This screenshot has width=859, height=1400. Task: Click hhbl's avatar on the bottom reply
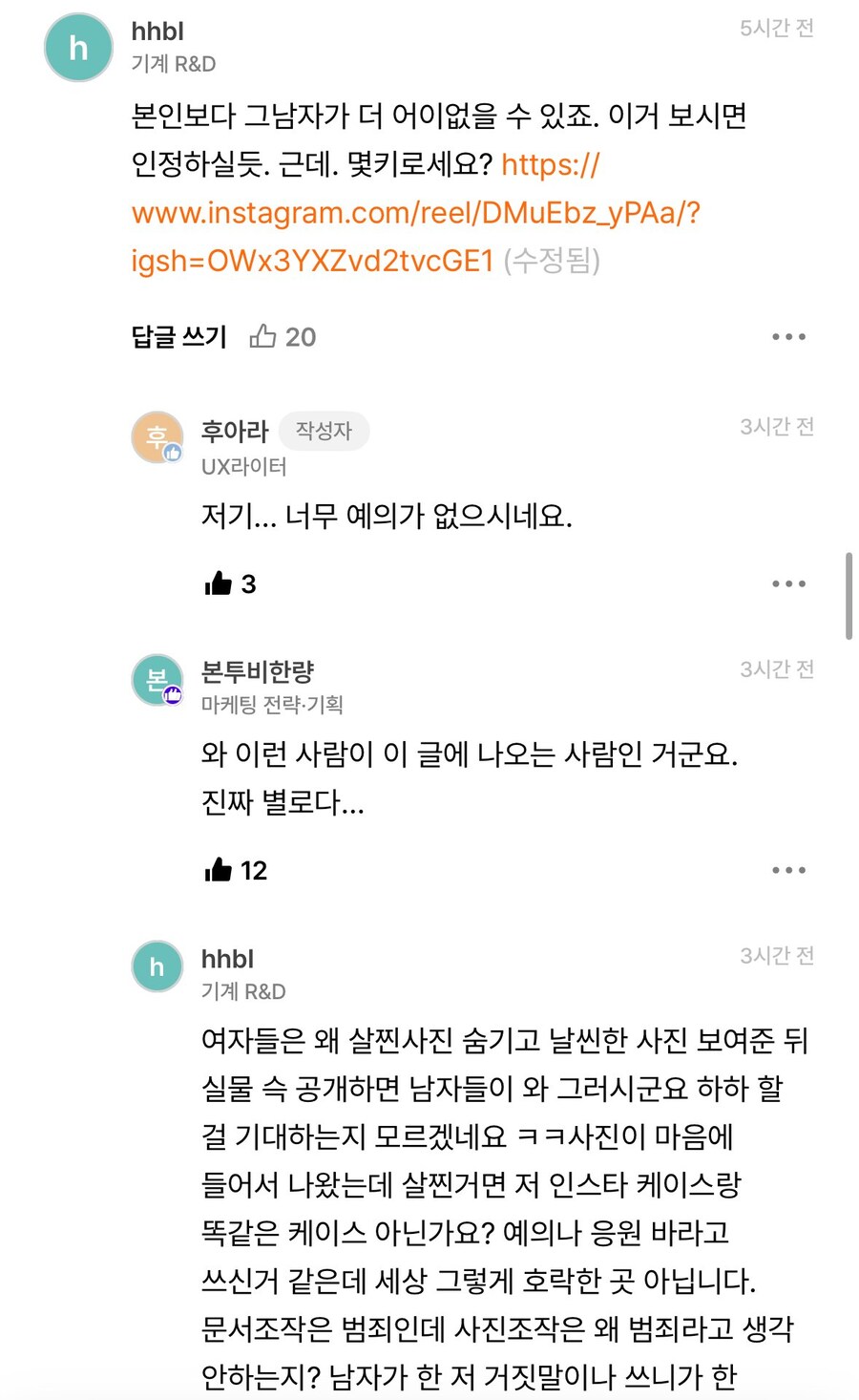pos(156,966)
